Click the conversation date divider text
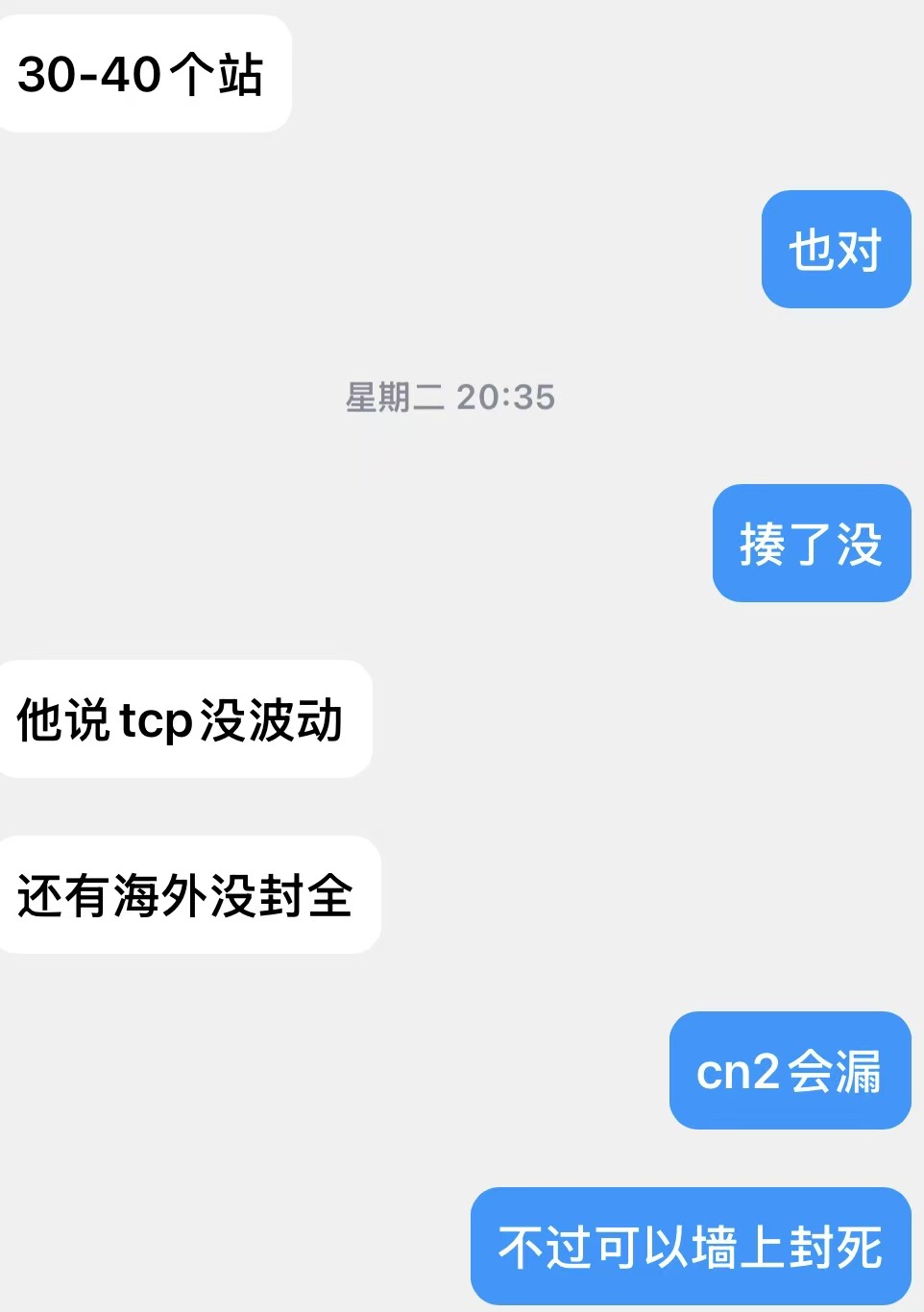924x1312 pixels. [x=451, y=398]
